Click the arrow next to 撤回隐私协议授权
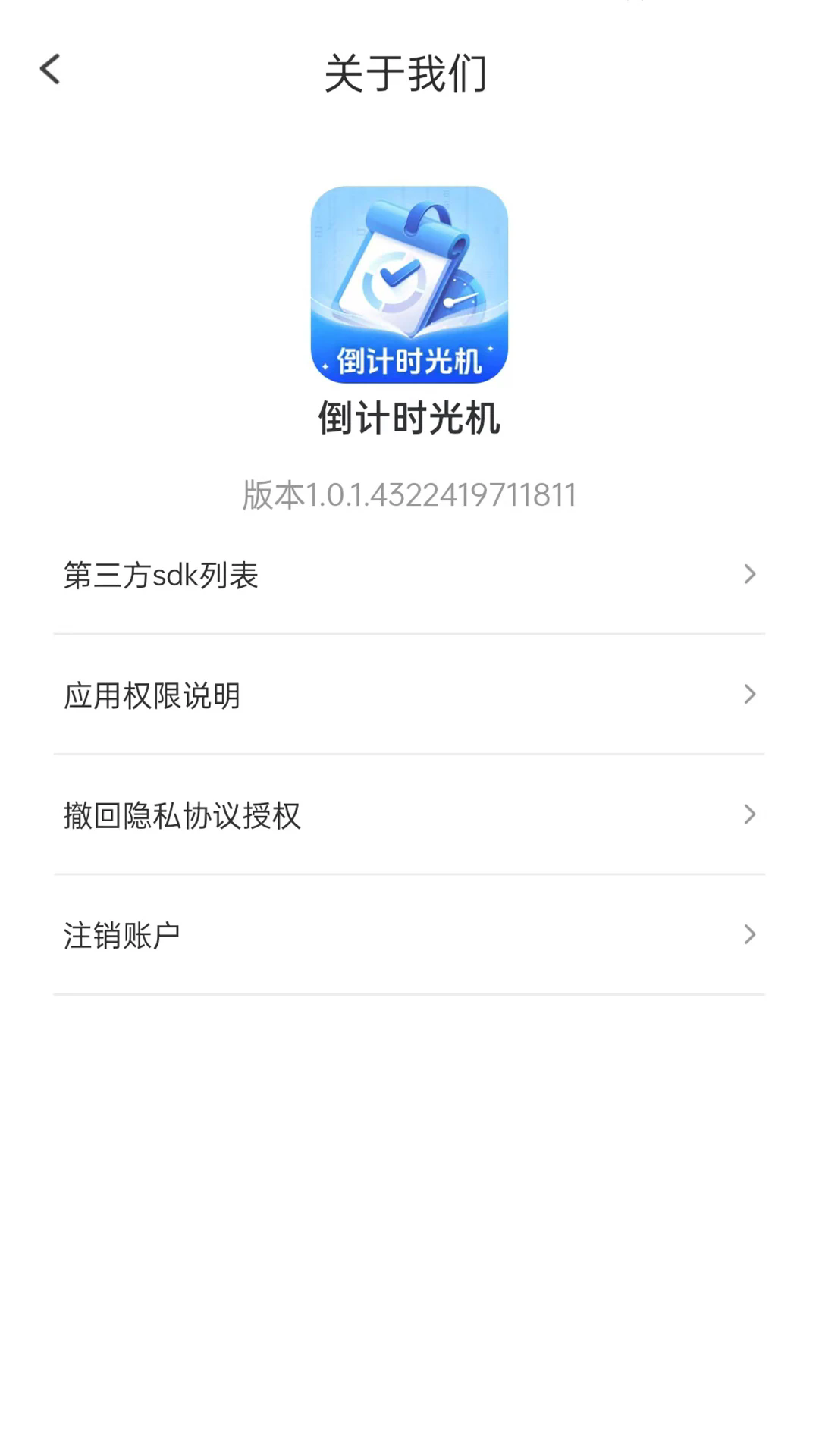 click(x=750, y=815)
